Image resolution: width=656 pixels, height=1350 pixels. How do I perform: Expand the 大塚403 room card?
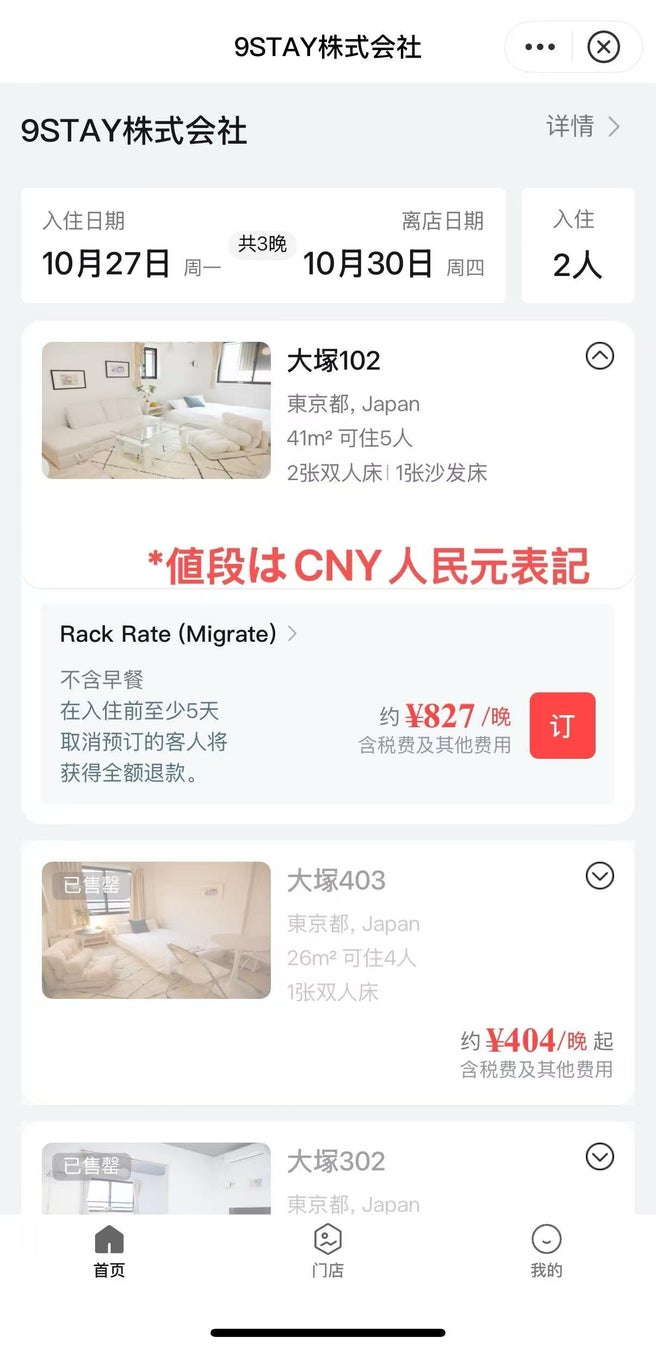[599, 876]
